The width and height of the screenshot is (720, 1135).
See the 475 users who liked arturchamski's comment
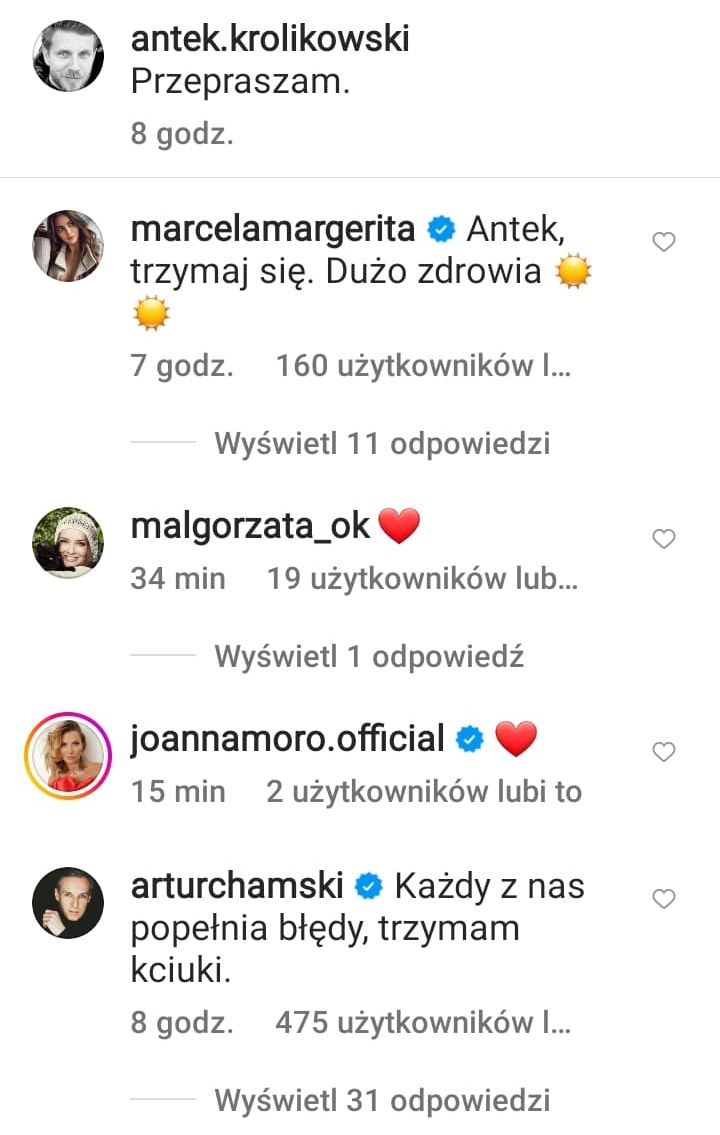[423, 1023]
